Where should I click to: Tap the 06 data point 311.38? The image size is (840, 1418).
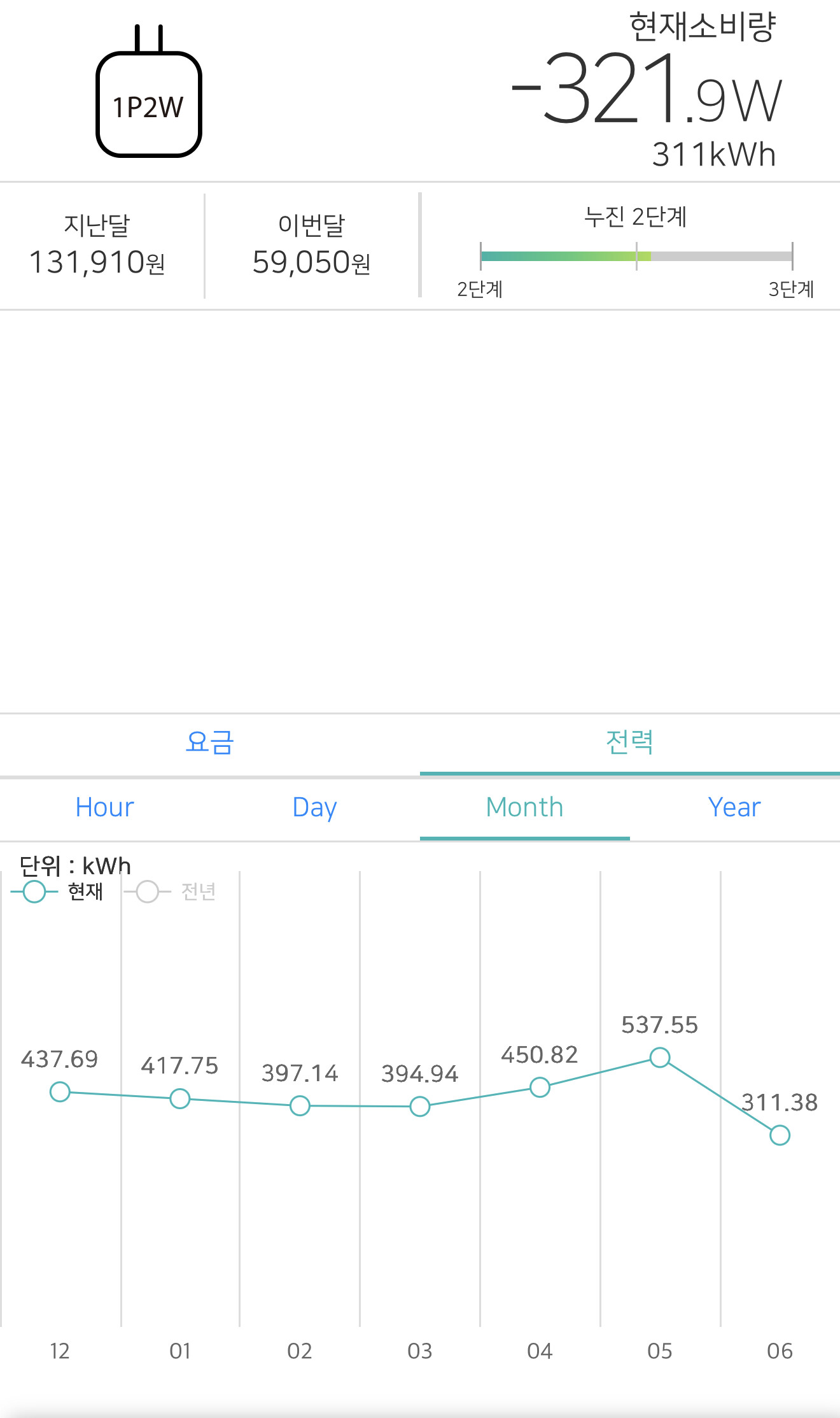[780, 1135]
